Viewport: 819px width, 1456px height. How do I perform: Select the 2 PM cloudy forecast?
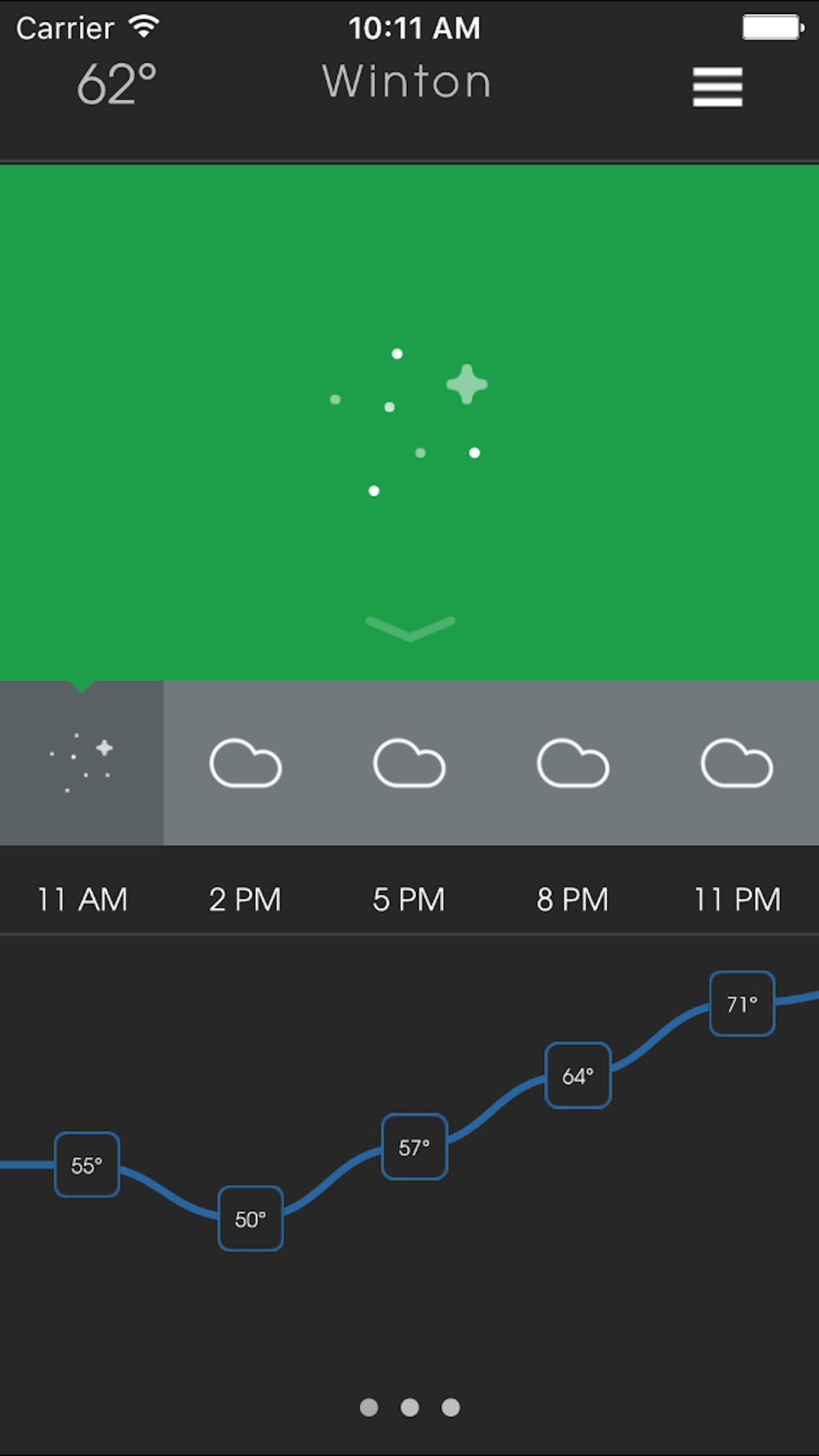click(246, 762)
